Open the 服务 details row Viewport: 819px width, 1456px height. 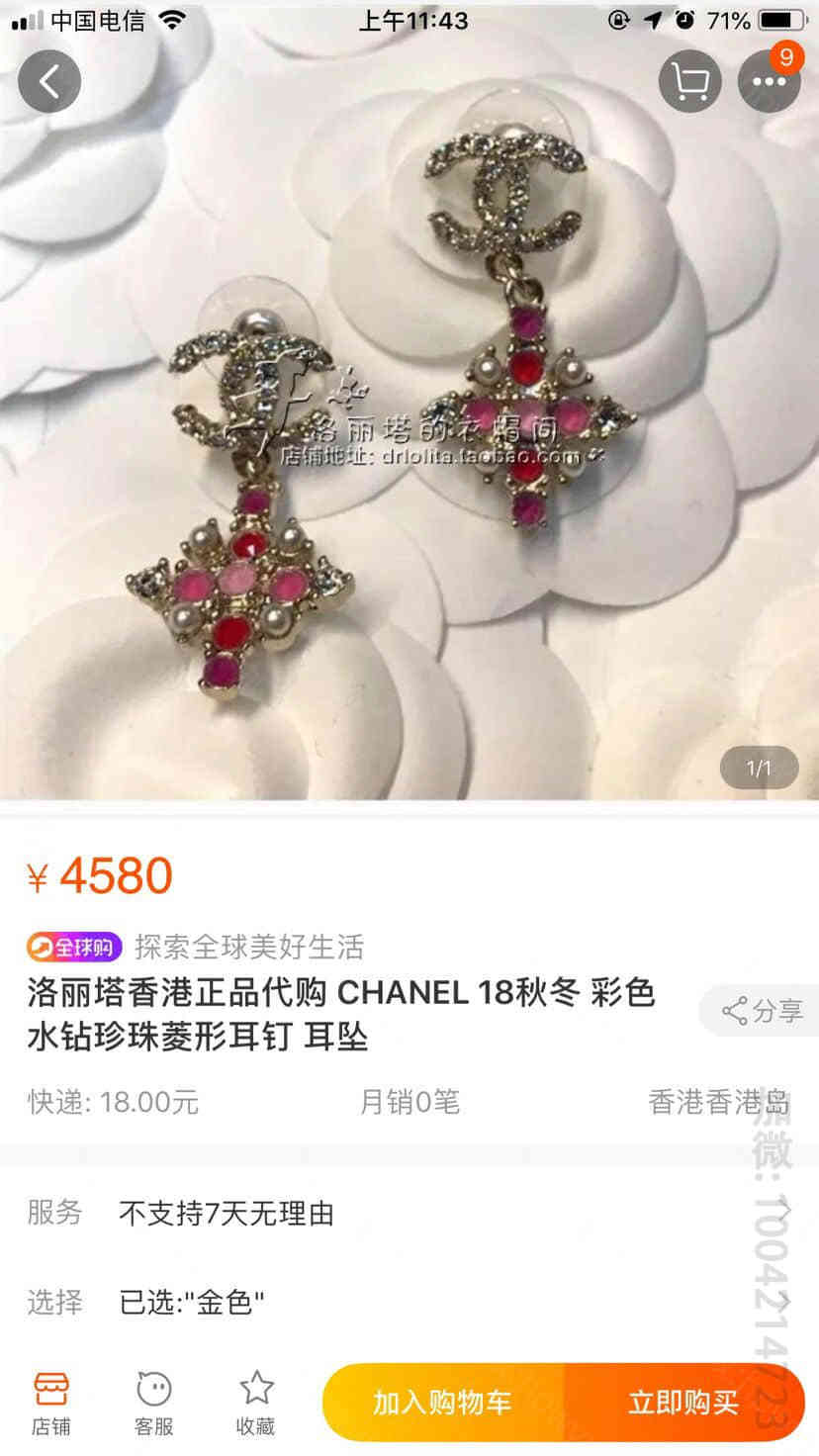click(x=409, y=1213)
